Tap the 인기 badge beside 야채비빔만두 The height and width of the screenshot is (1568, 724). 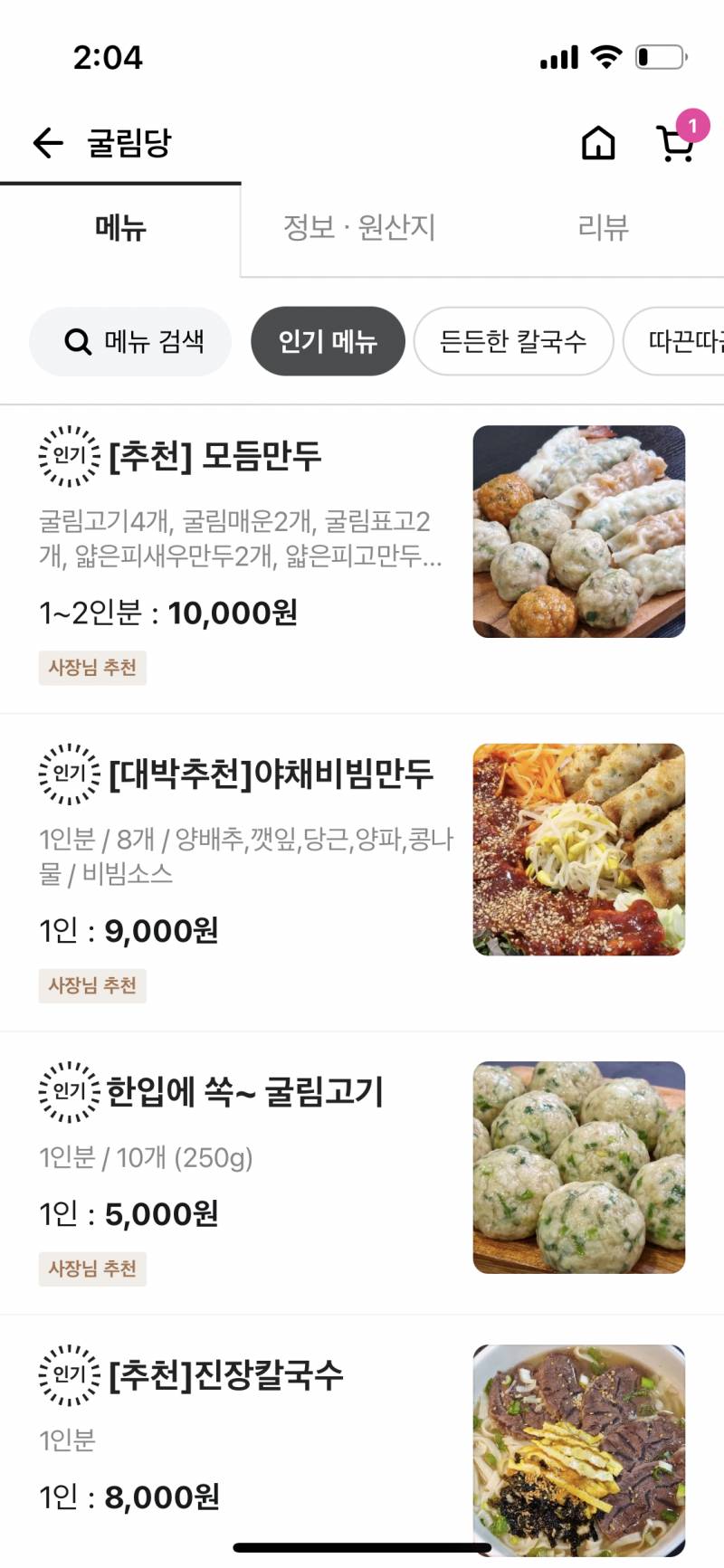coord(67,775)
